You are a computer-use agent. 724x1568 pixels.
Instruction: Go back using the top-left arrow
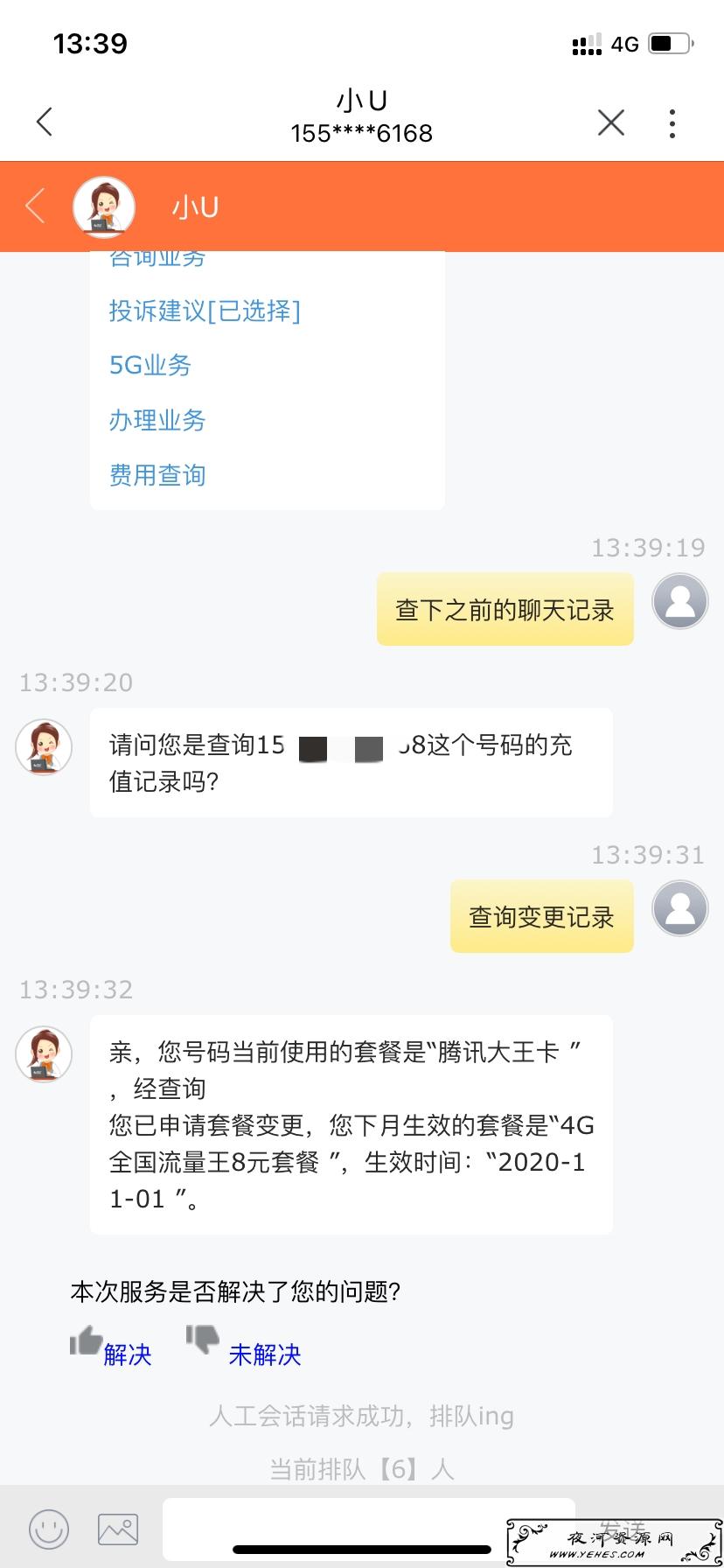45,122
